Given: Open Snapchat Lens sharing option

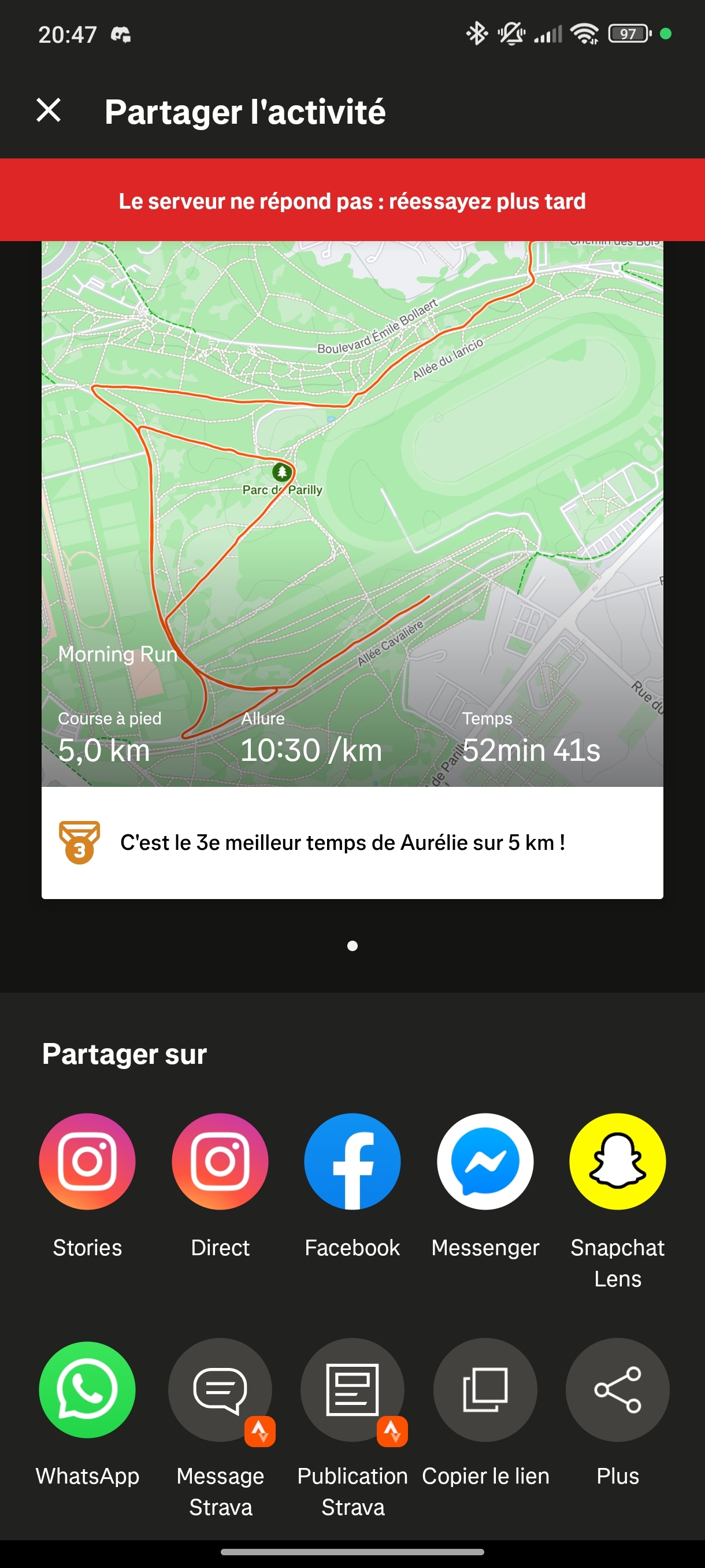Looking at the screenshot, I should coord(617,1162).
